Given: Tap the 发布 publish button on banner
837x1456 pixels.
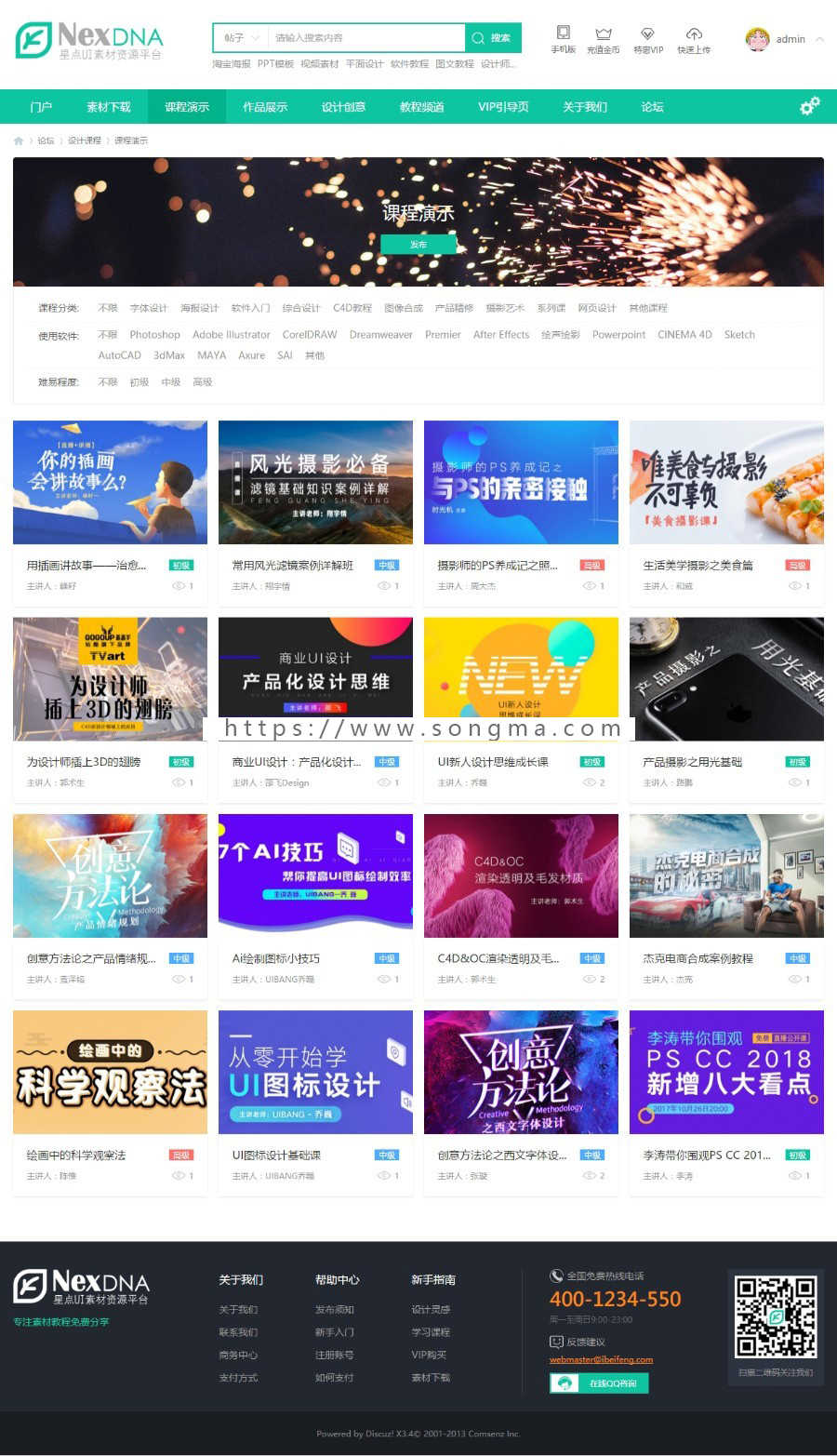Looking at the screenshot, I should (x=418, y=245).
